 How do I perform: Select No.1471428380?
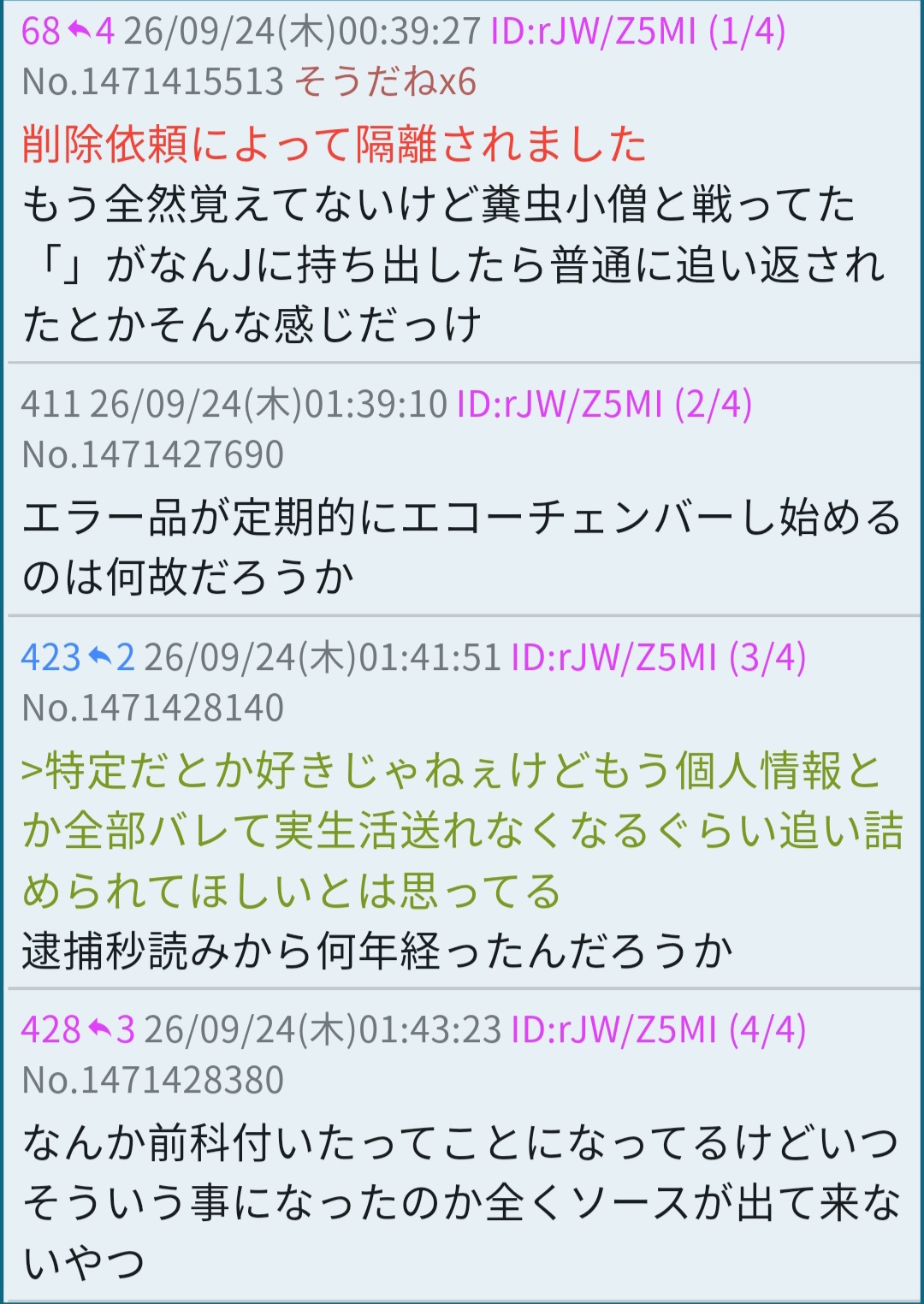pyautogui.click(x=152, y=1080)
